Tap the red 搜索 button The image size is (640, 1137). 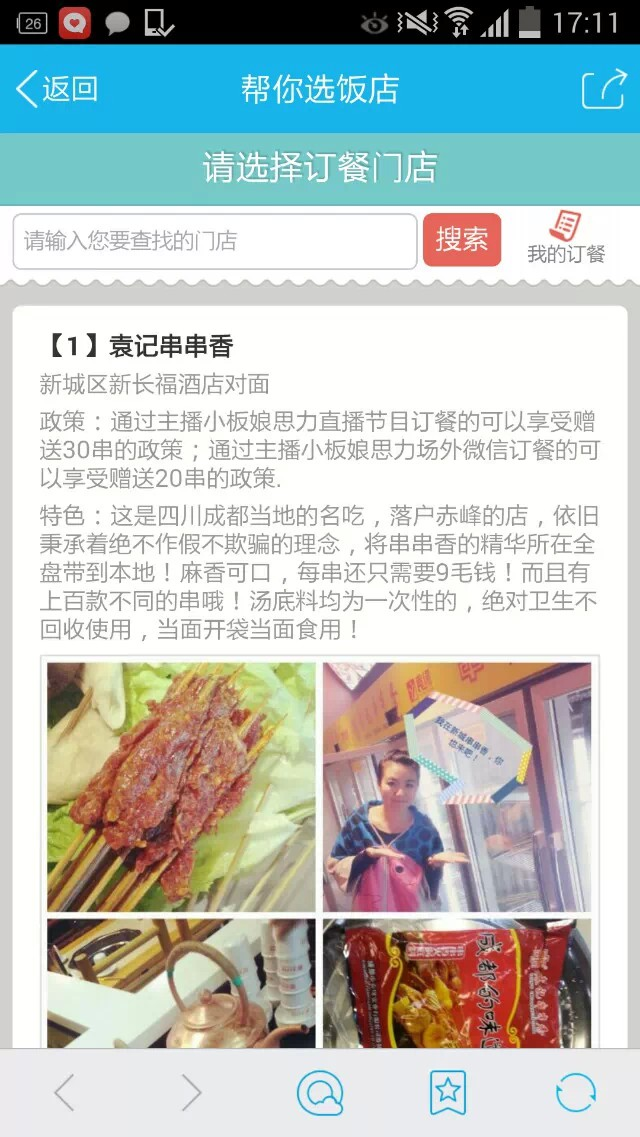[x=462, y=240]
